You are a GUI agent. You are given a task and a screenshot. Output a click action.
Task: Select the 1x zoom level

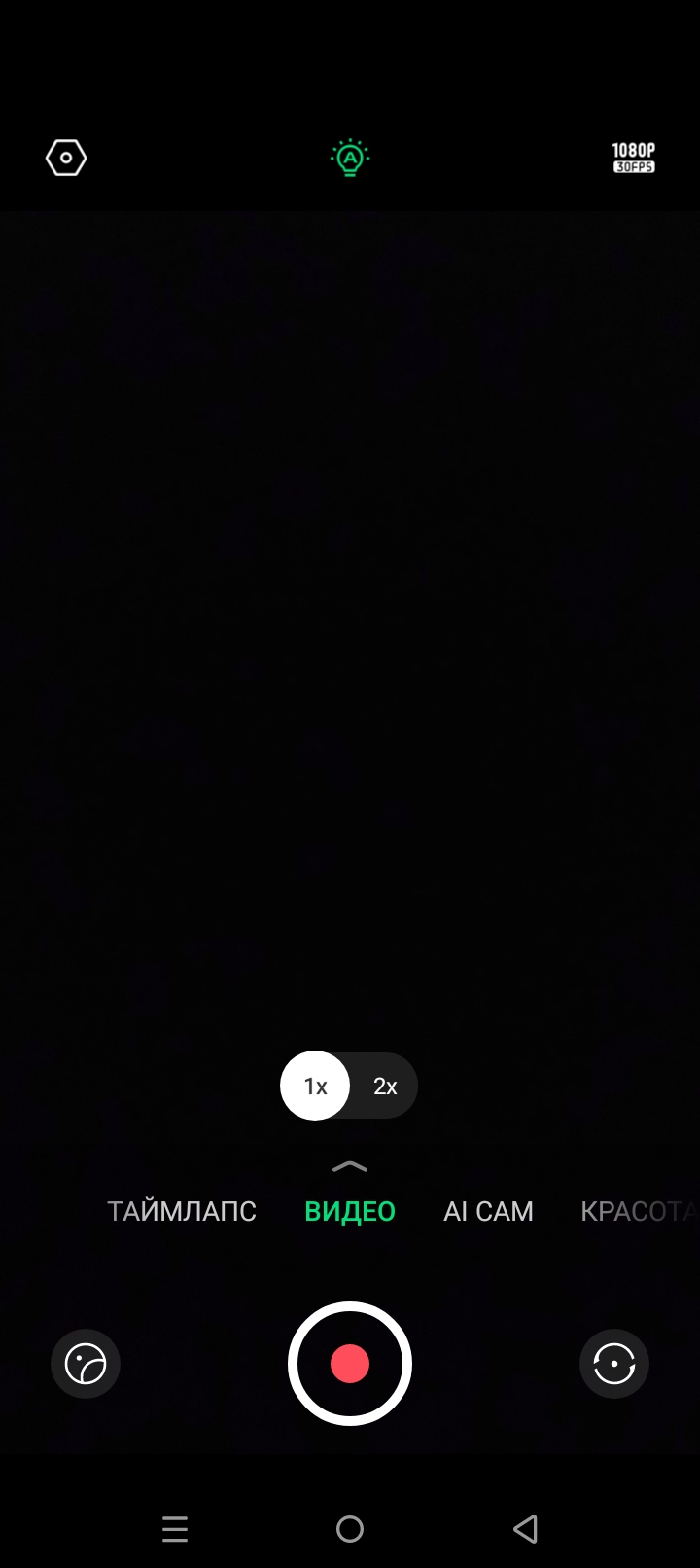tap(315, 1086)
